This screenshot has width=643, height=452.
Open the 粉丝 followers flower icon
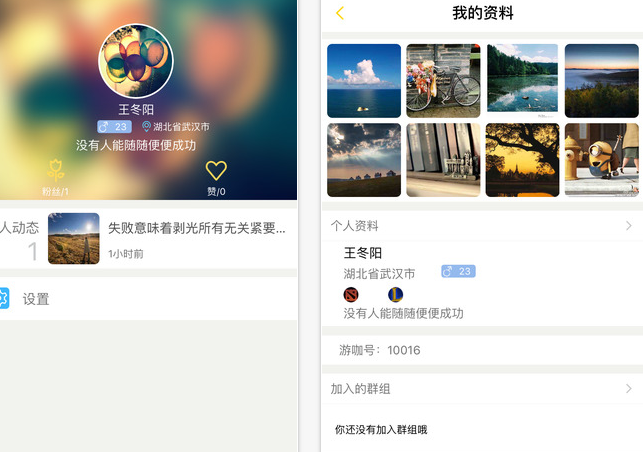point(56,172)
